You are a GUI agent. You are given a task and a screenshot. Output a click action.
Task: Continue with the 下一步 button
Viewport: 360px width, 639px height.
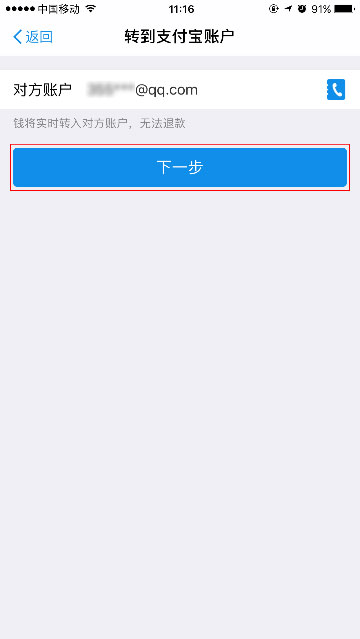pos(180,167)
